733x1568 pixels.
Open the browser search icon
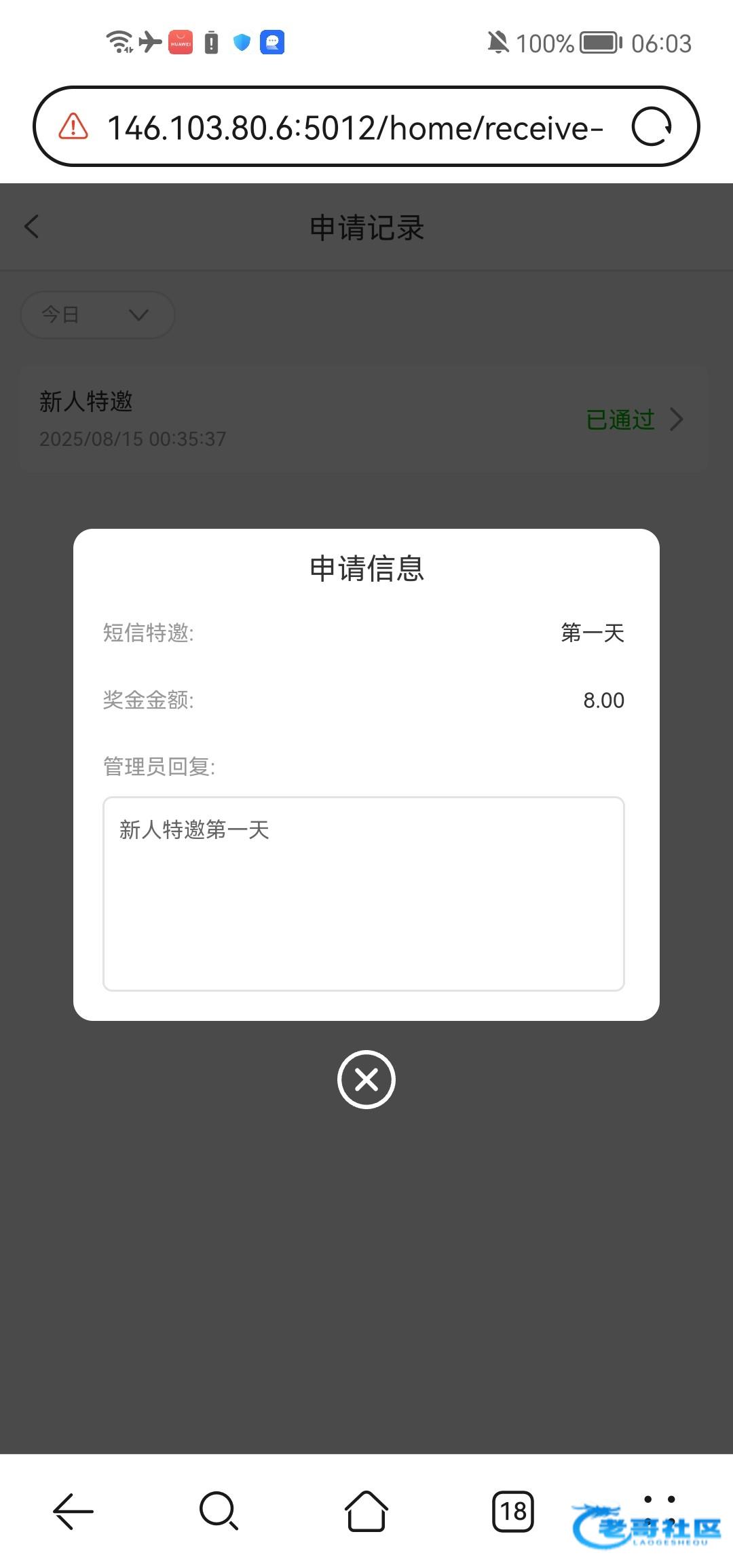pyautogui.click(x=219, y=1511)
